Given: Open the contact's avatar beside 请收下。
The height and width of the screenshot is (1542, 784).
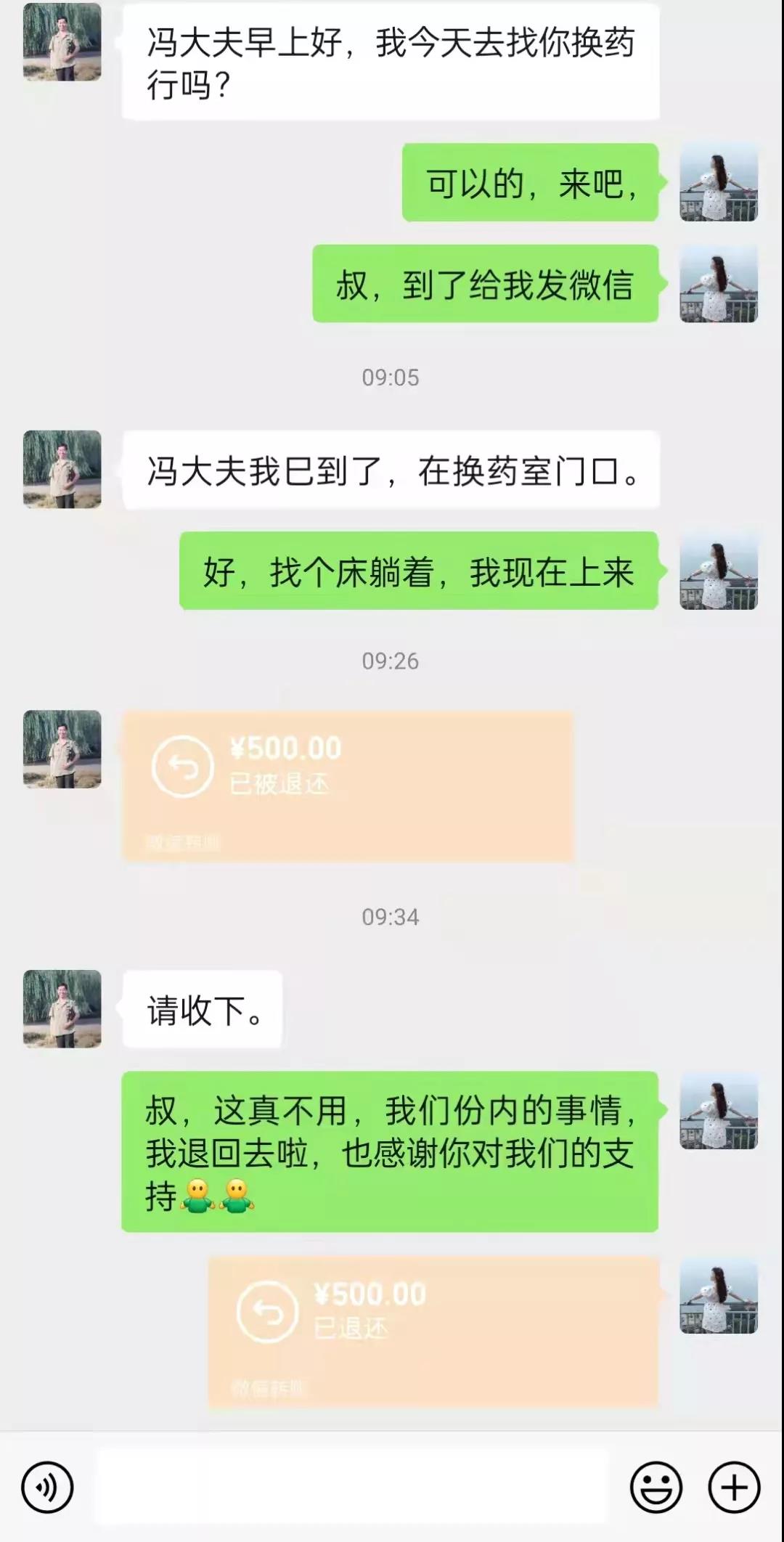Looking at the screenshot, I should 62,1008.
